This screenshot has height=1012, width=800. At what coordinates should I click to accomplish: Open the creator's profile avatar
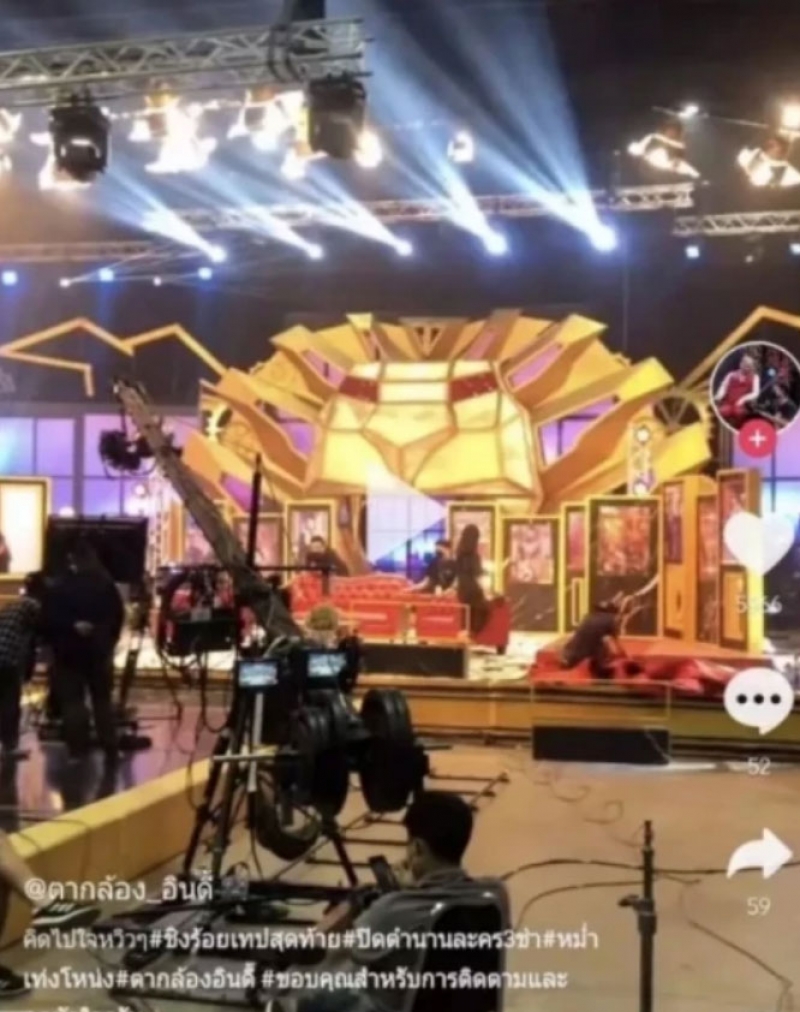pos(757,386)
